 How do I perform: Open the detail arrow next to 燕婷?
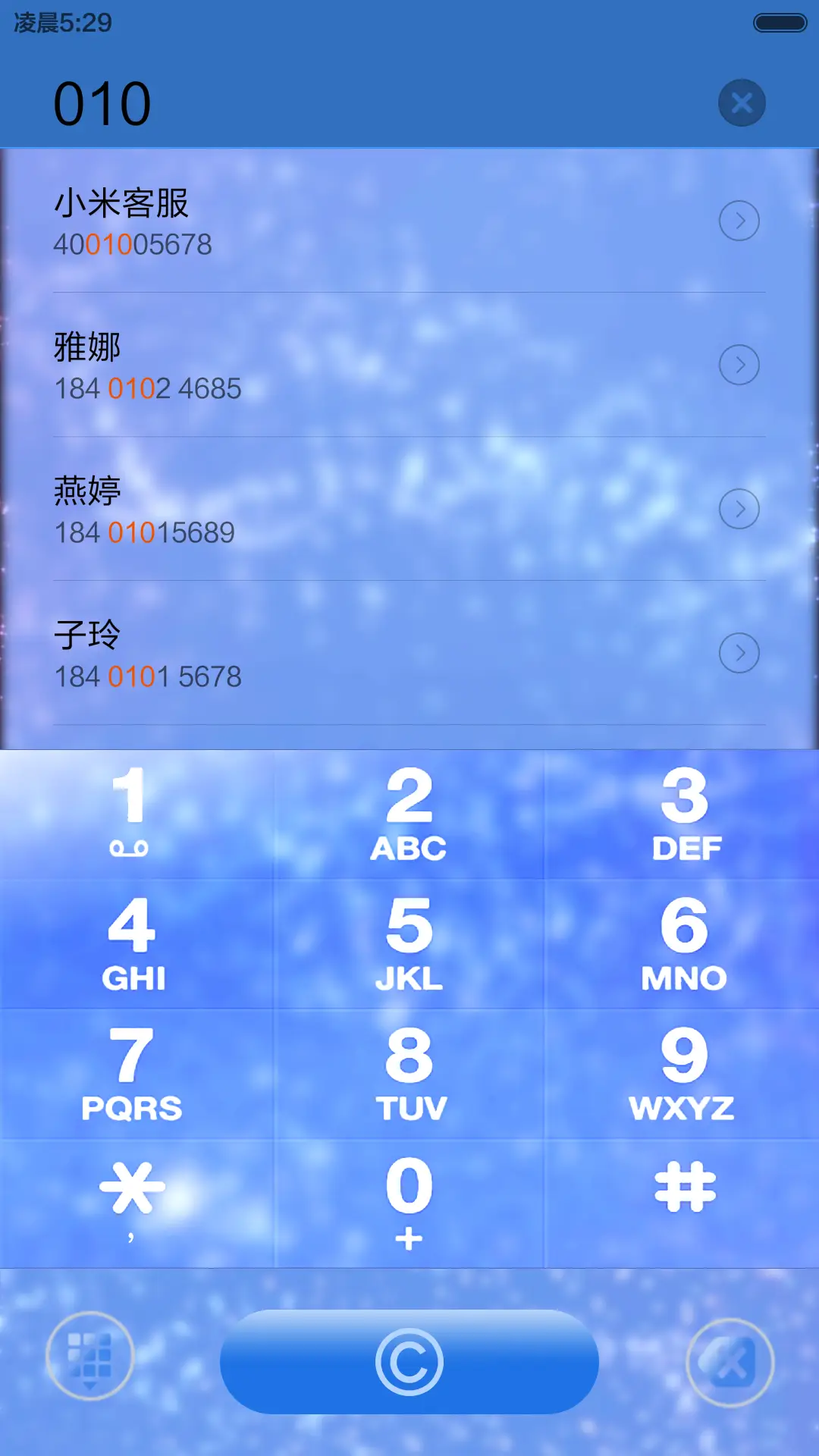coord(739,509)
